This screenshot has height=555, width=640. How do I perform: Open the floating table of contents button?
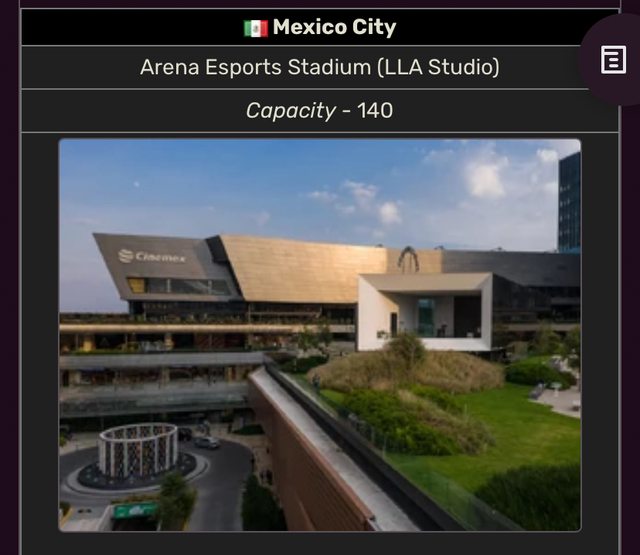613,60
